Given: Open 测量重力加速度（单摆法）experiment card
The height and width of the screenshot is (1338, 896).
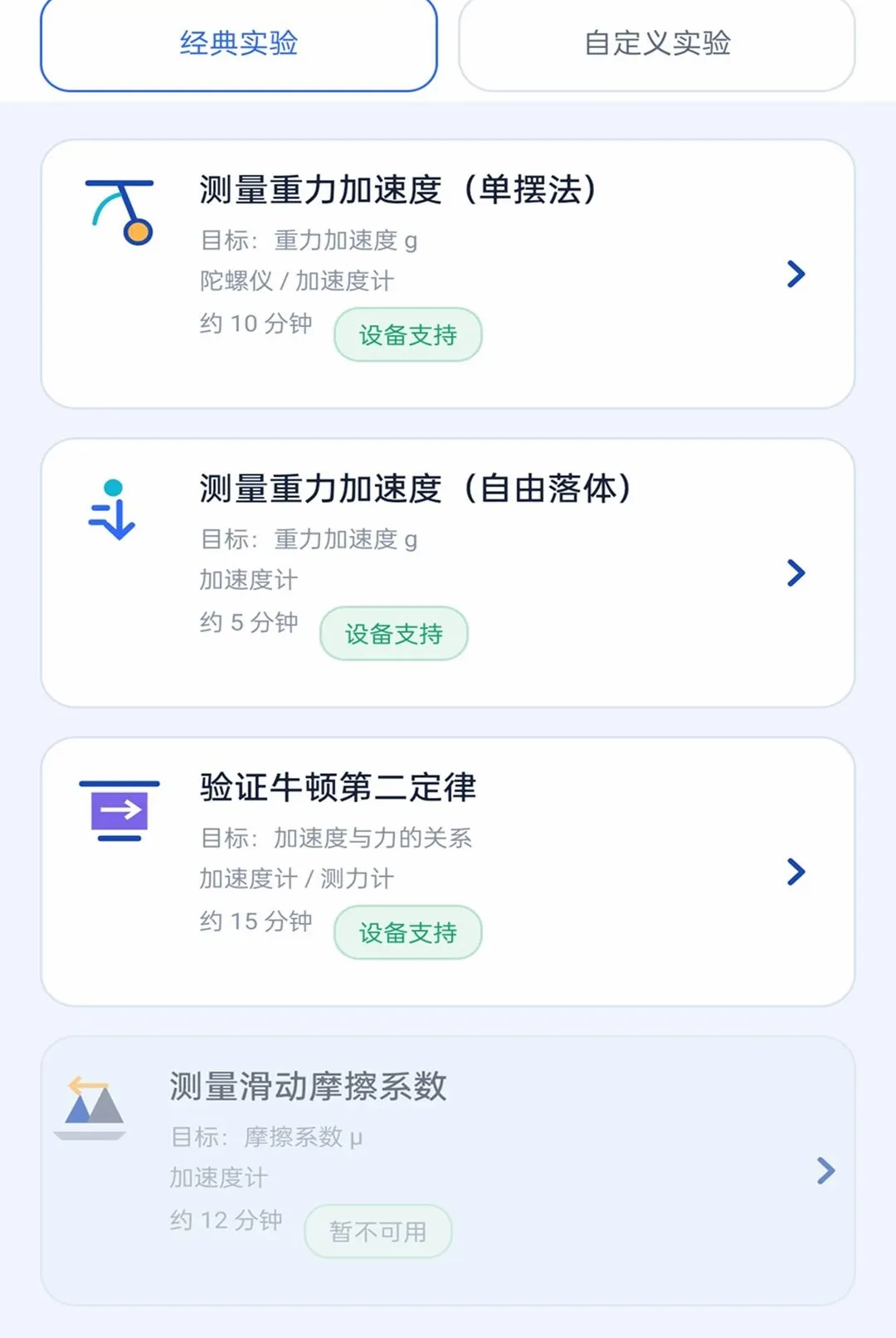Looking at the screenshot, I should point(448,274).
